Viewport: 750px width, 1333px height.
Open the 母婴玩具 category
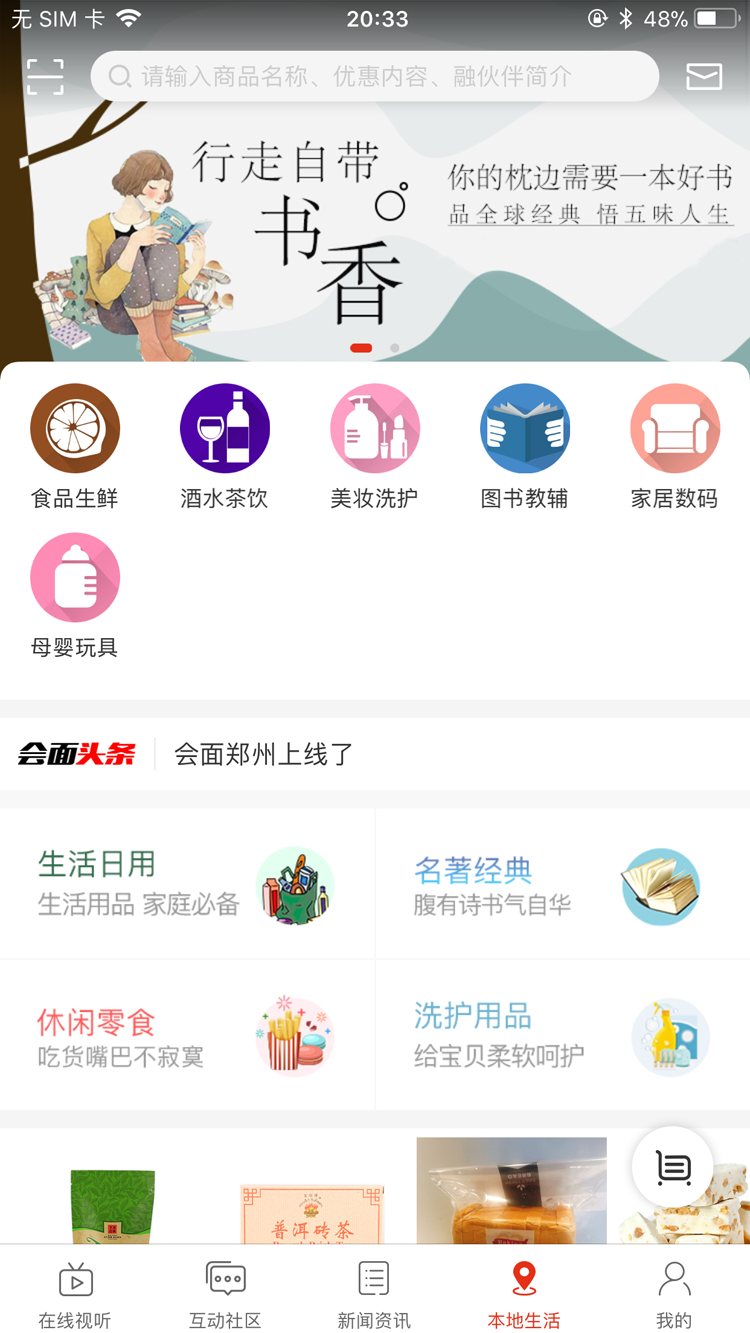tap(75, 595)
